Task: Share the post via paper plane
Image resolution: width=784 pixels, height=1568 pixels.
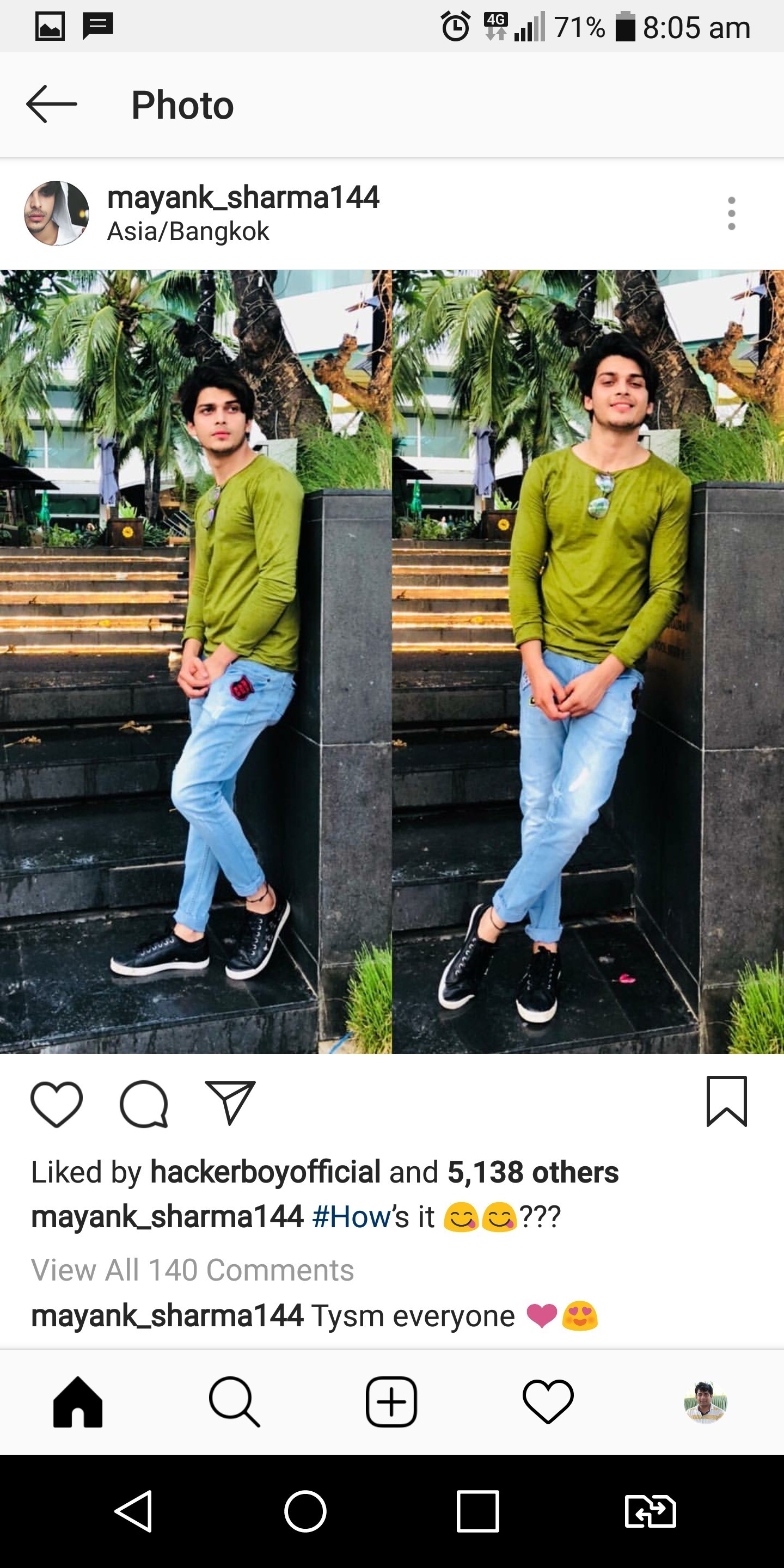Action: click(x=230, y=1103)
